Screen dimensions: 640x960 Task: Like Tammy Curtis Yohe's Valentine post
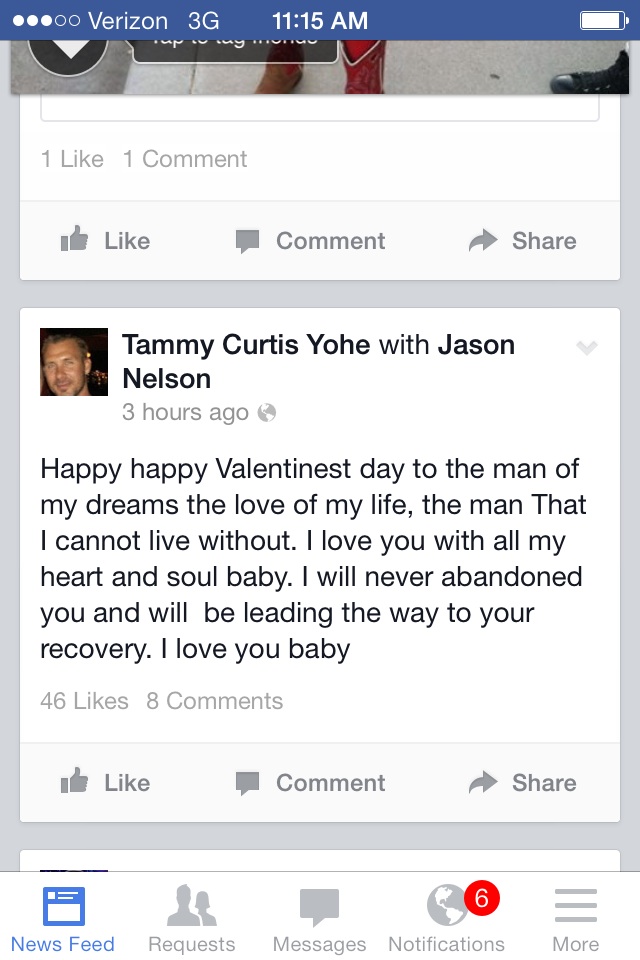pyautogui.click(x=105, y=782)
